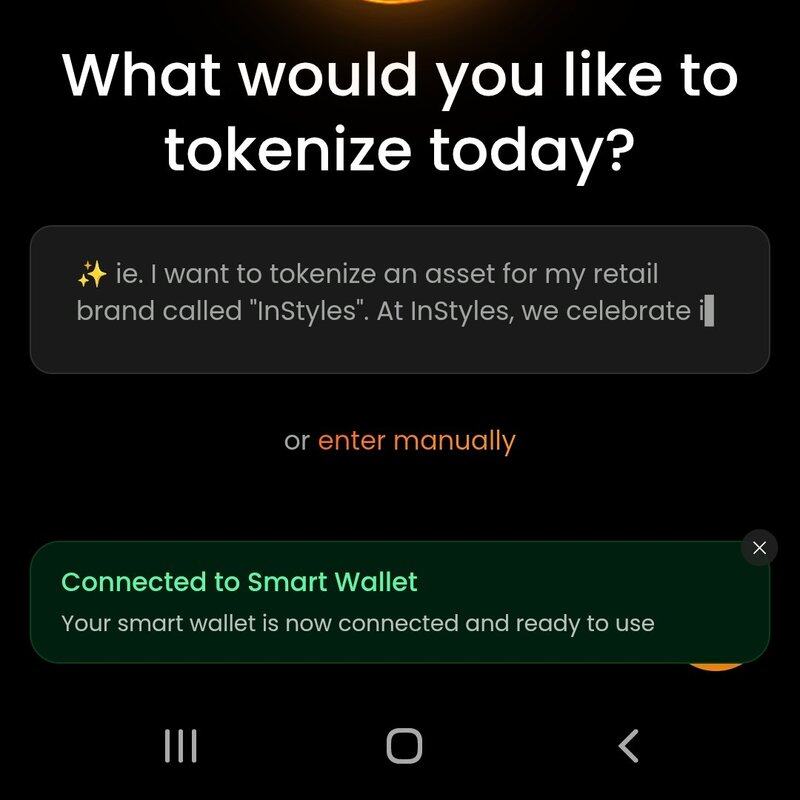Dismiss the Connected to Smart Wallet notification
The image size is (800, 800).
[x=759, y=548]
